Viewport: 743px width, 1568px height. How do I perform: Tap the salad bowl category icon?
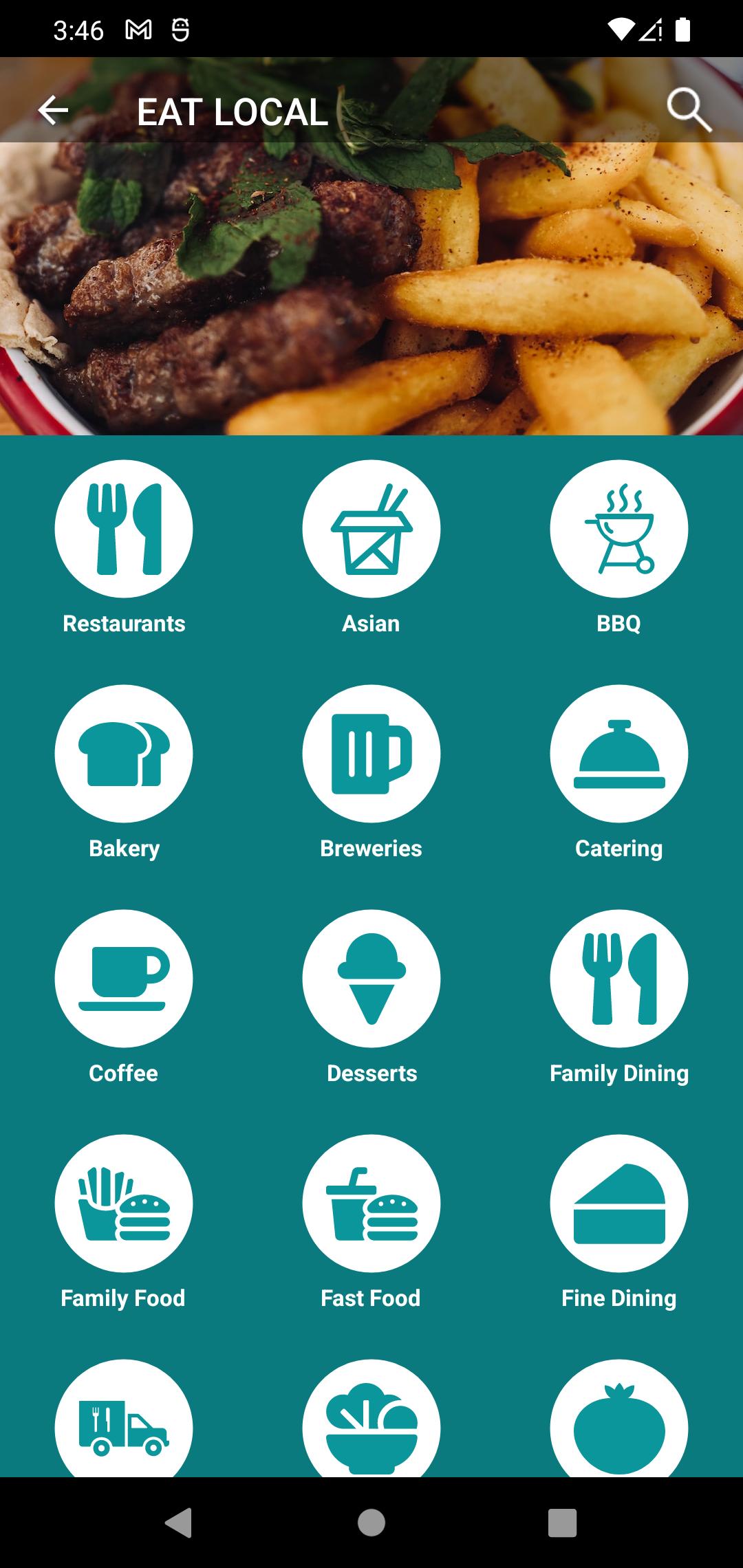[x=371, y=1418]
